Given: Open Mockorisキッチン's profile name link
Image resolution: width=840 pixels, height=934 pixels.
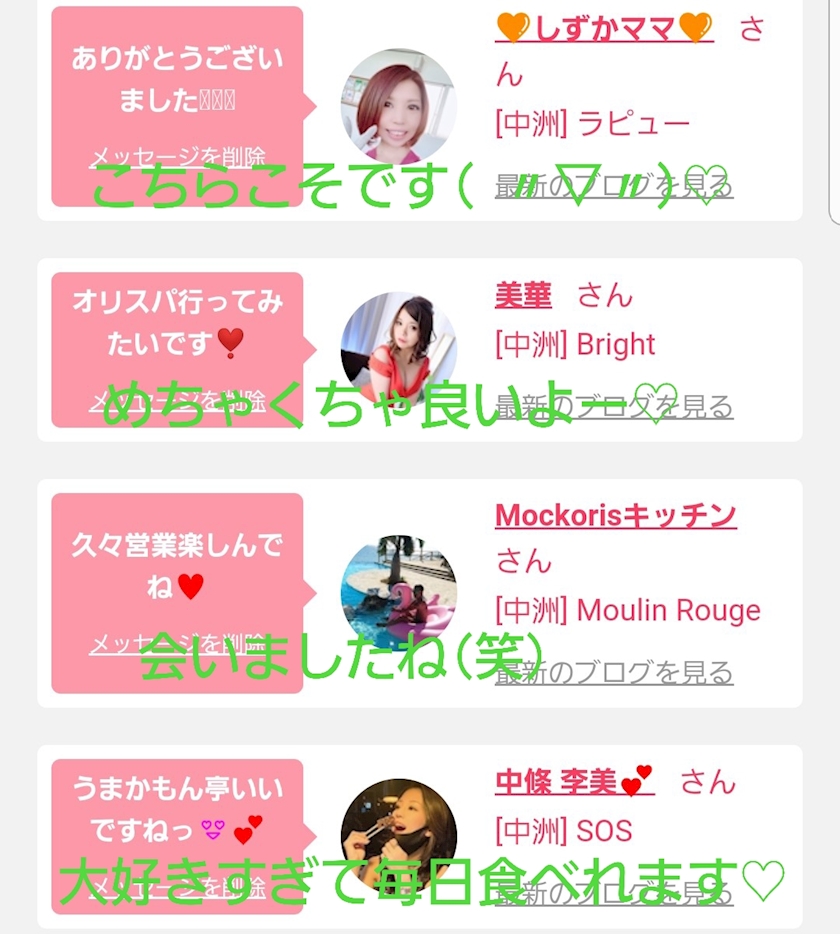Looking at the screenshot, I should point(616,516).
